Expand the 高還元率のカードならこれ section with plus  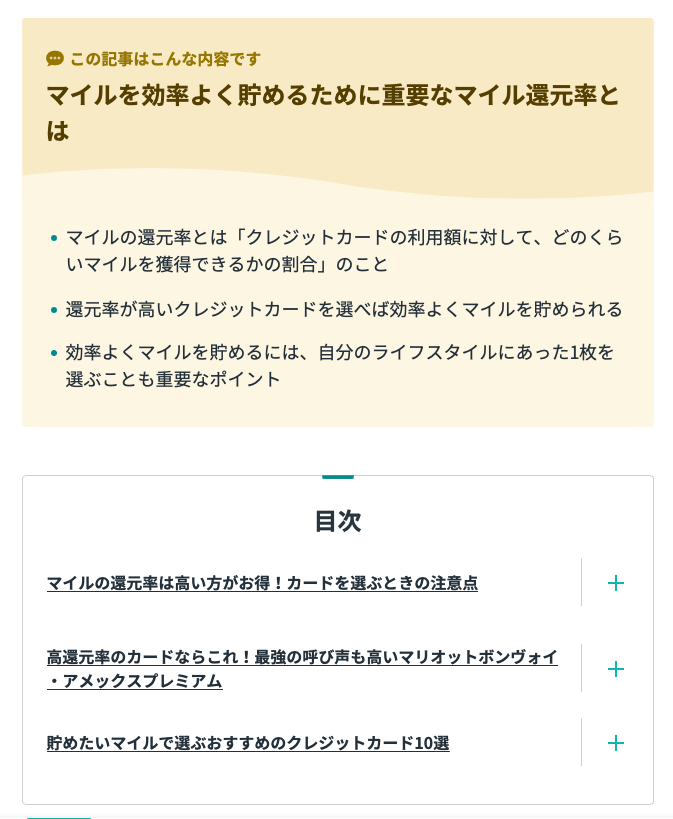(616, 669)
